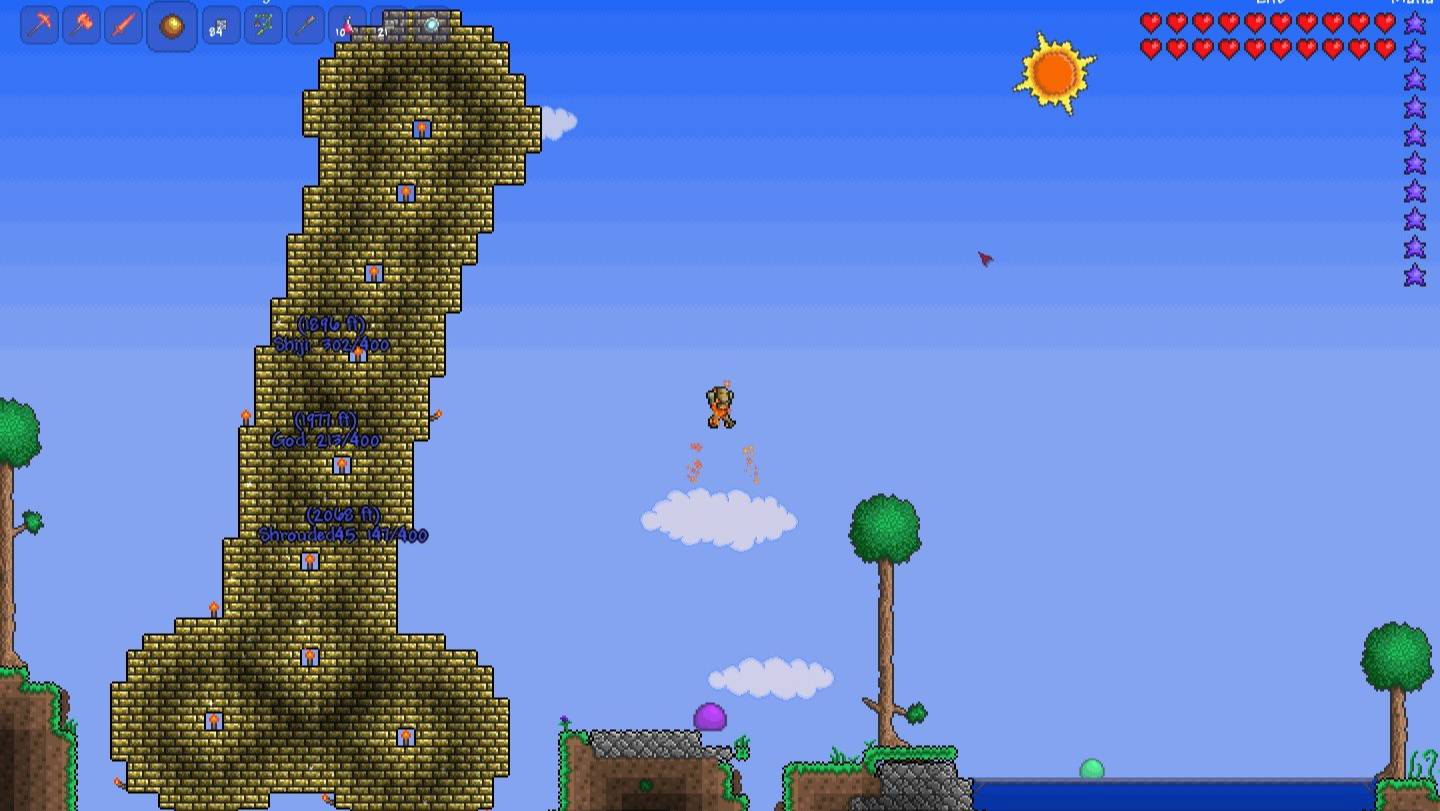The width and height of the screenshot is (1440, 811).
Task: Select the hammer hotbar slot
Action: (x=82, y=26)
